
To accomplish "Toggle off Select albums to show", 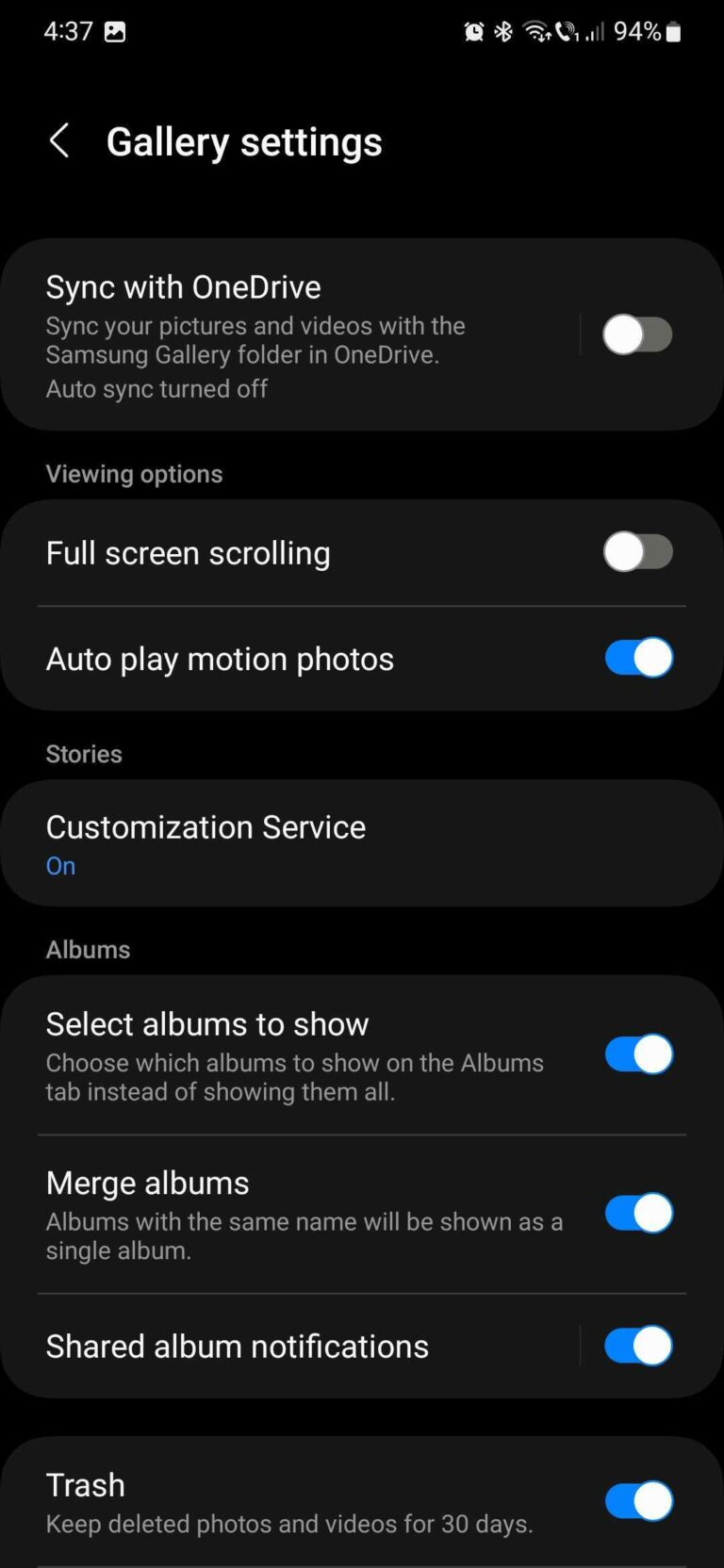I will [x=638, y=1053].
